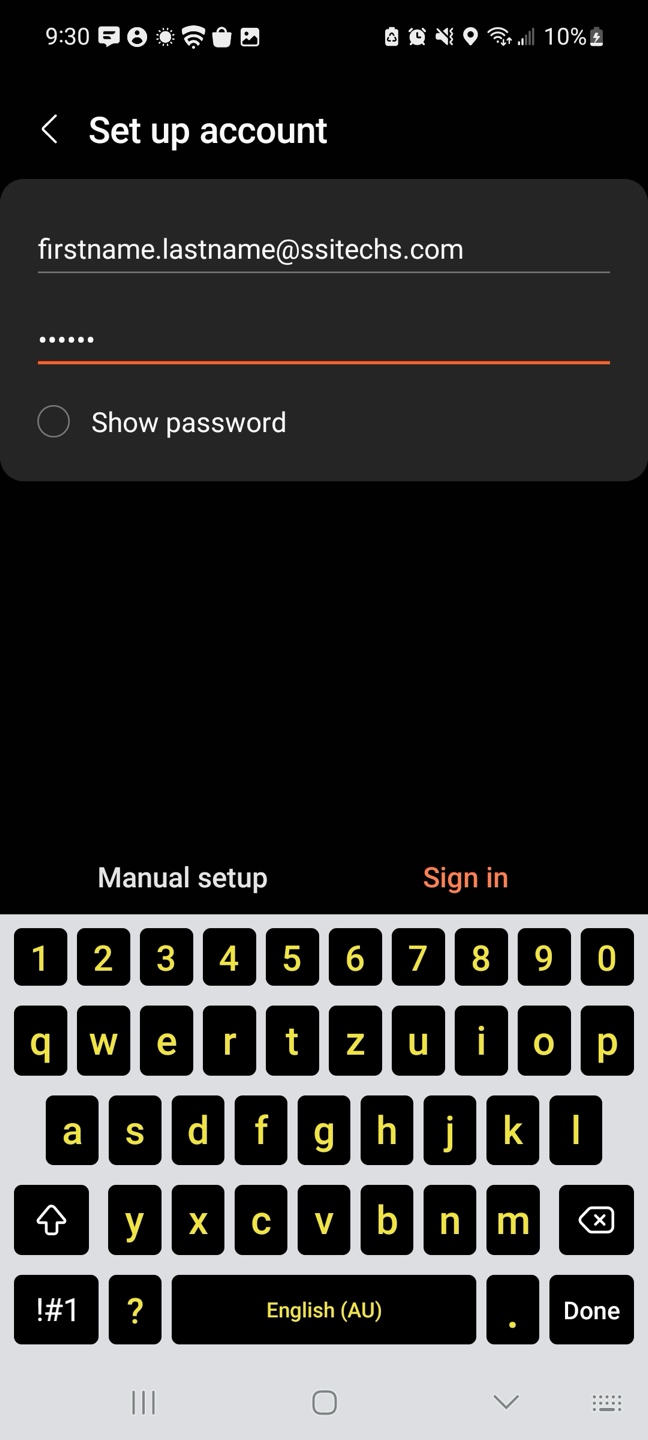Toggle the shift key

pyautogui.click(x=51, y=1219)
